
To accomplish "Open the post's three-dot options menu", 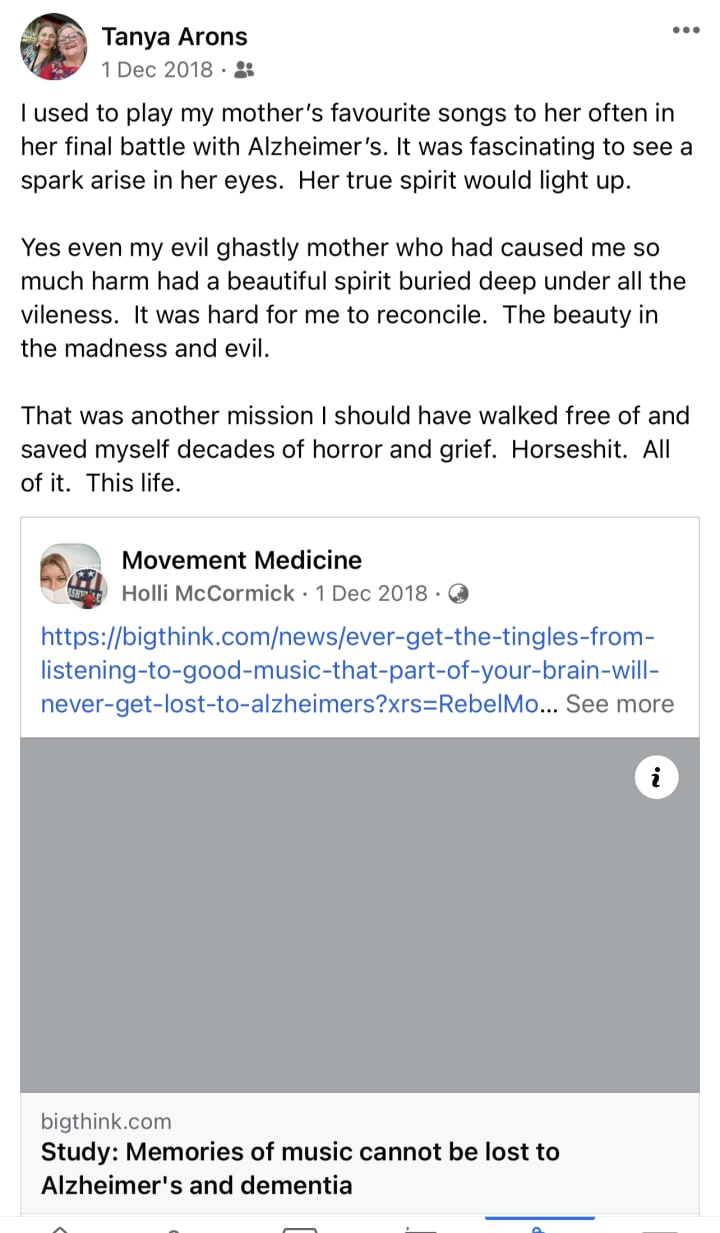I will (685, 30).
